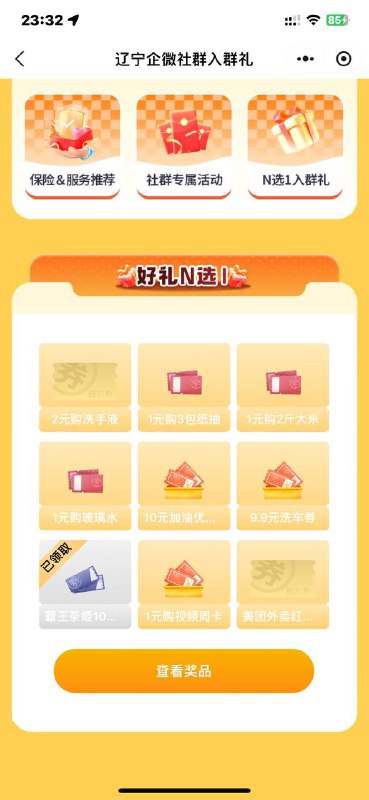Viewport: 369px width, 800px height.
Task: Tap the 查看奖品 button
Action: [x=184, y=671]
